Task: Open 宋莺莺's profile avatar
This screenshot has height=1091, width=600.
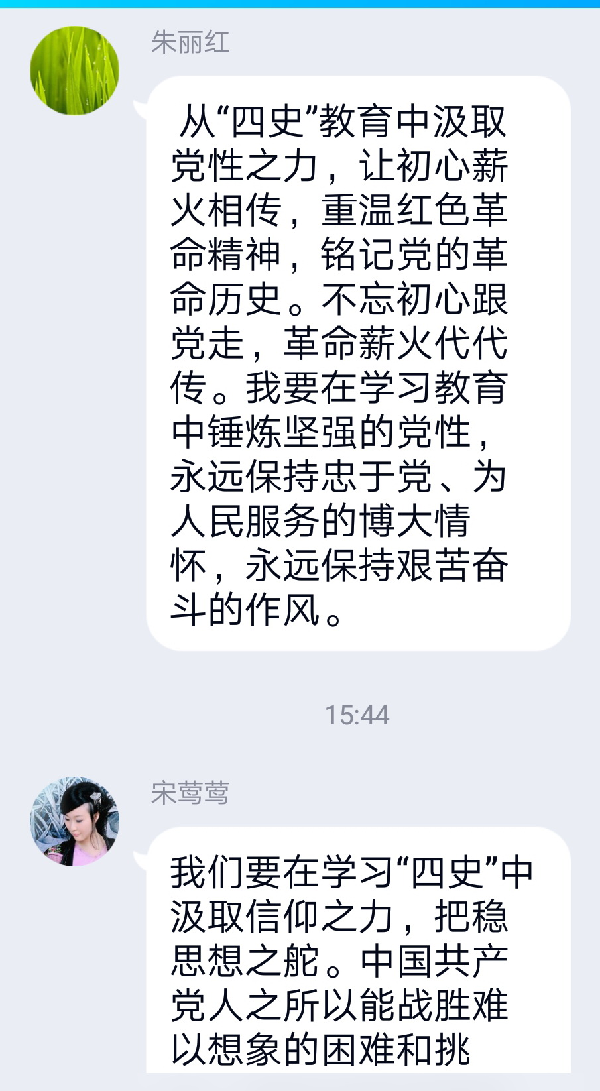Action: click(75, 821)
